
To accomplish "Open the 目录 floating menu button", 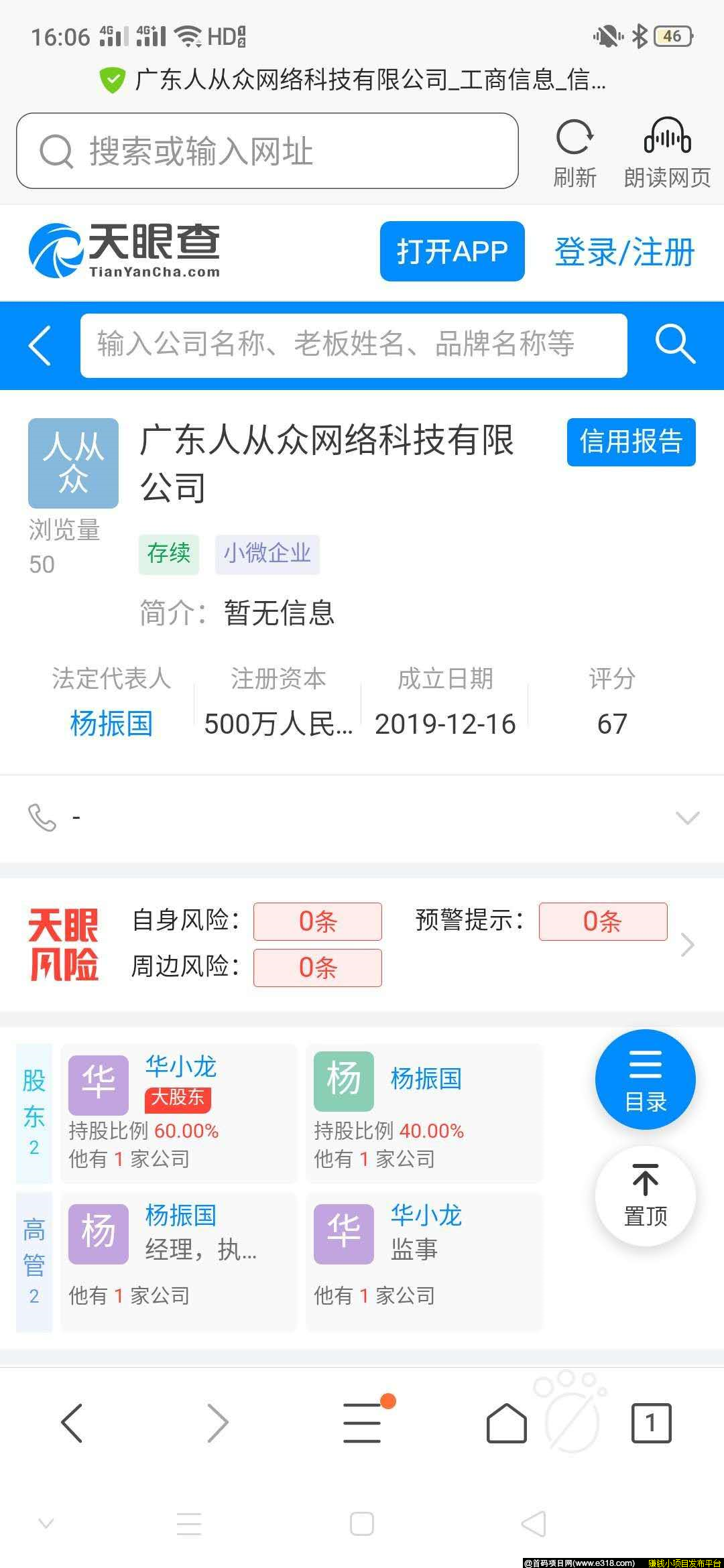I will click(x=645, y=1080).
